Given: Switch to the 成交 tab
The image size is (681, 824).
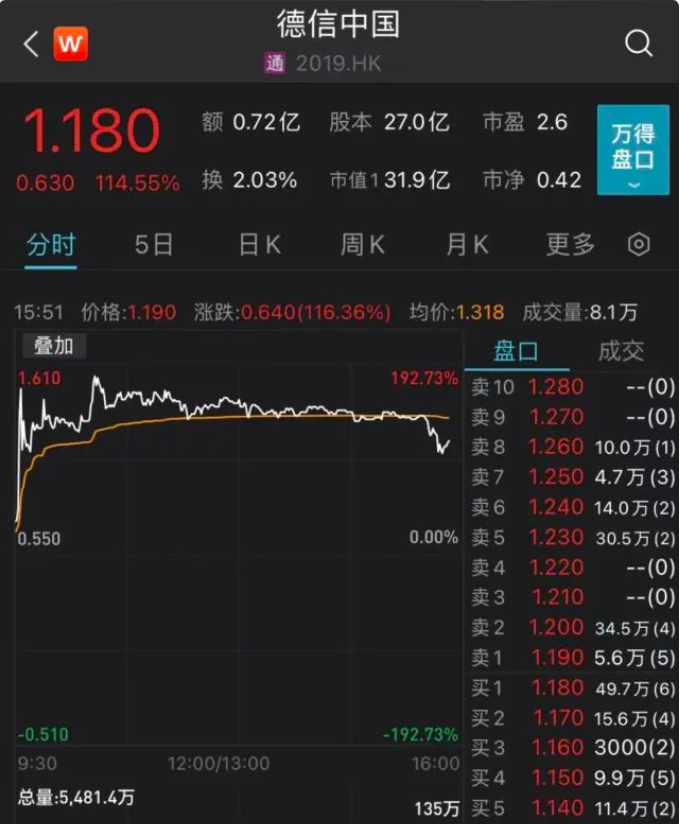Looking at the screenshot, I should click(x=621, y=351).
